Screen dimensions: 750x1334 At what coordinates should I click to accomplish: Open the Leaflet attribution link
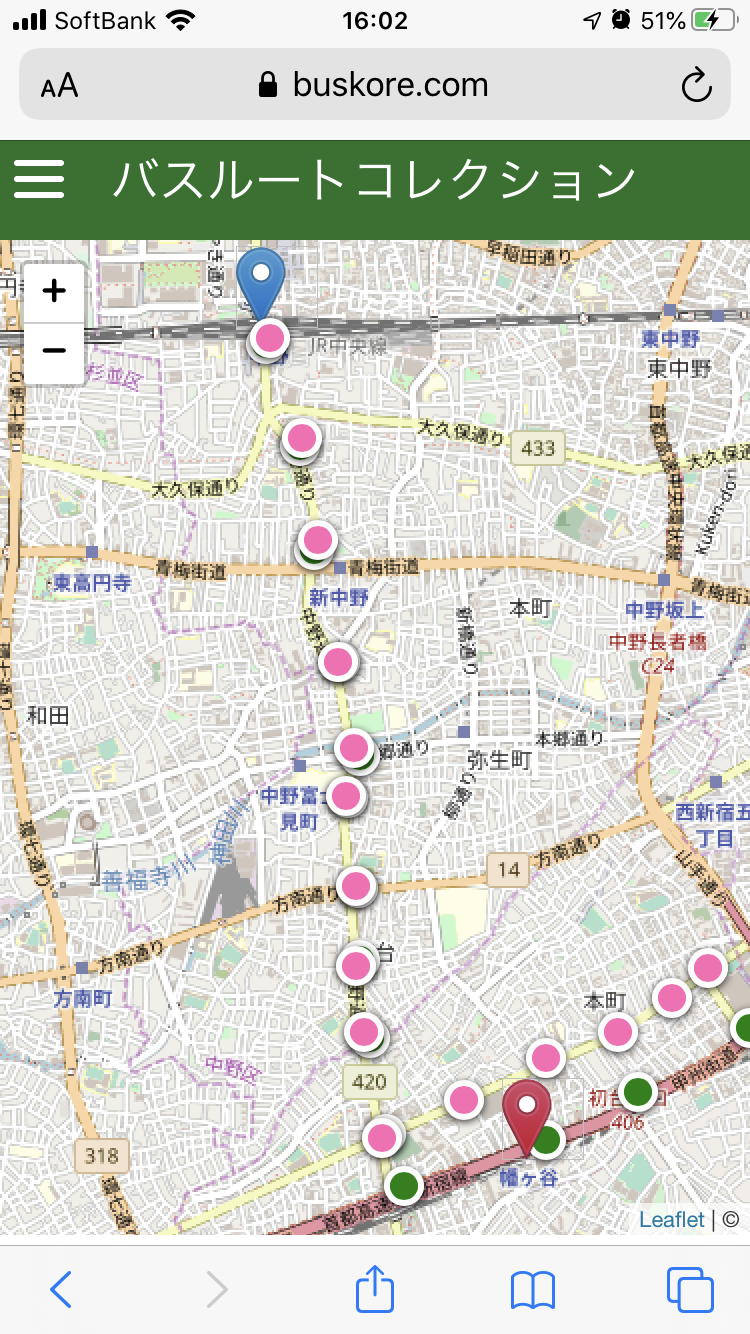click(672, 1219)
